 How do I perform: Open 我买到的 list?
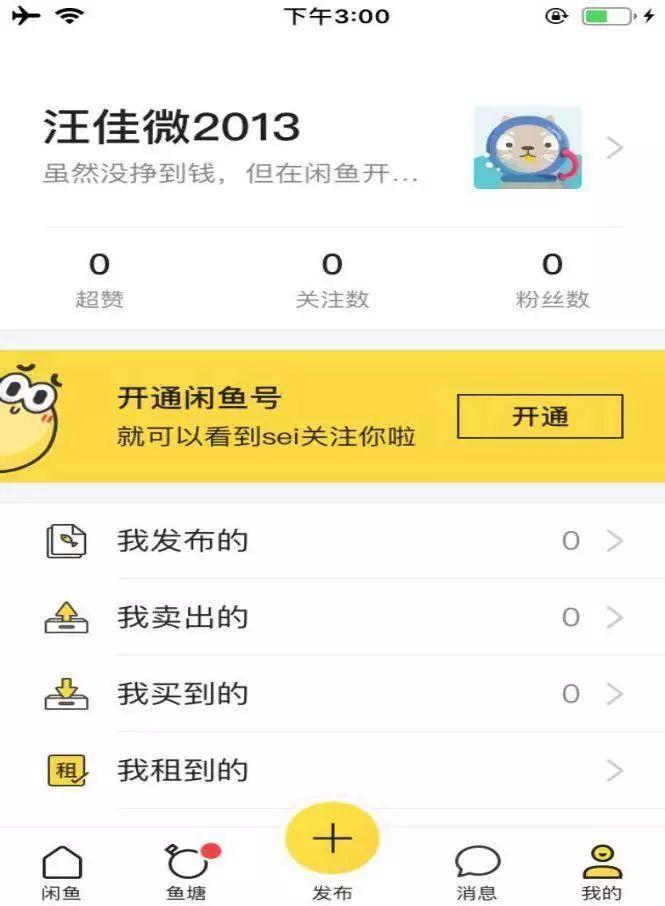click(x=332, y=694)
